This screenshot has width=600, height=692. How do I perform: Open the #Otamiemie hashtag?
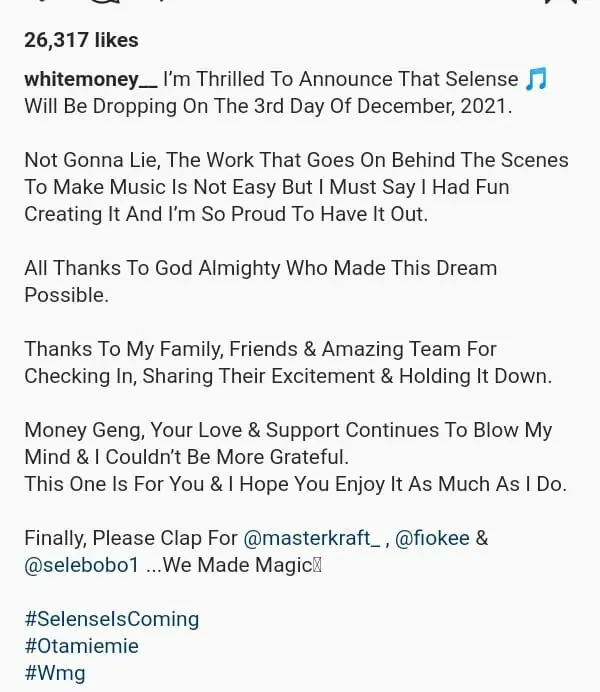81,646
